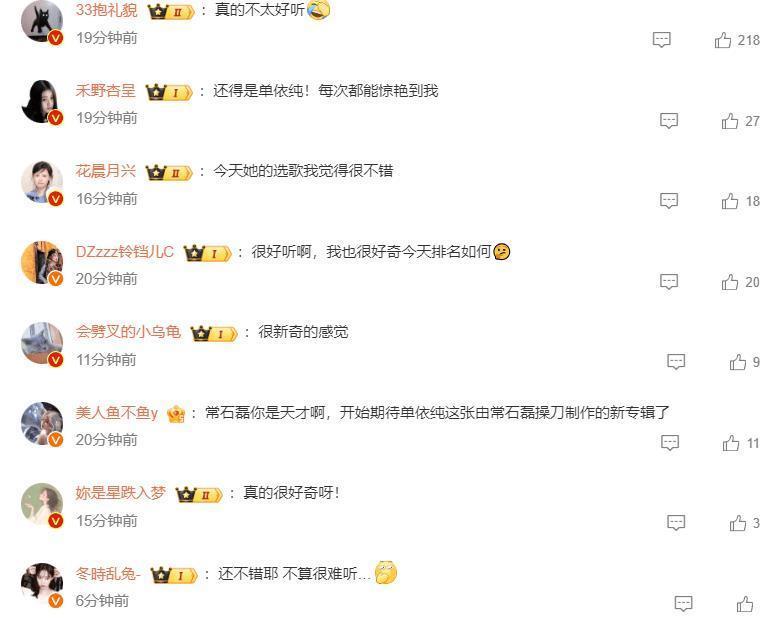Open 33抱礼貌's profile avatar
This screenshot has height=641, width=775.
click(42, 21)
